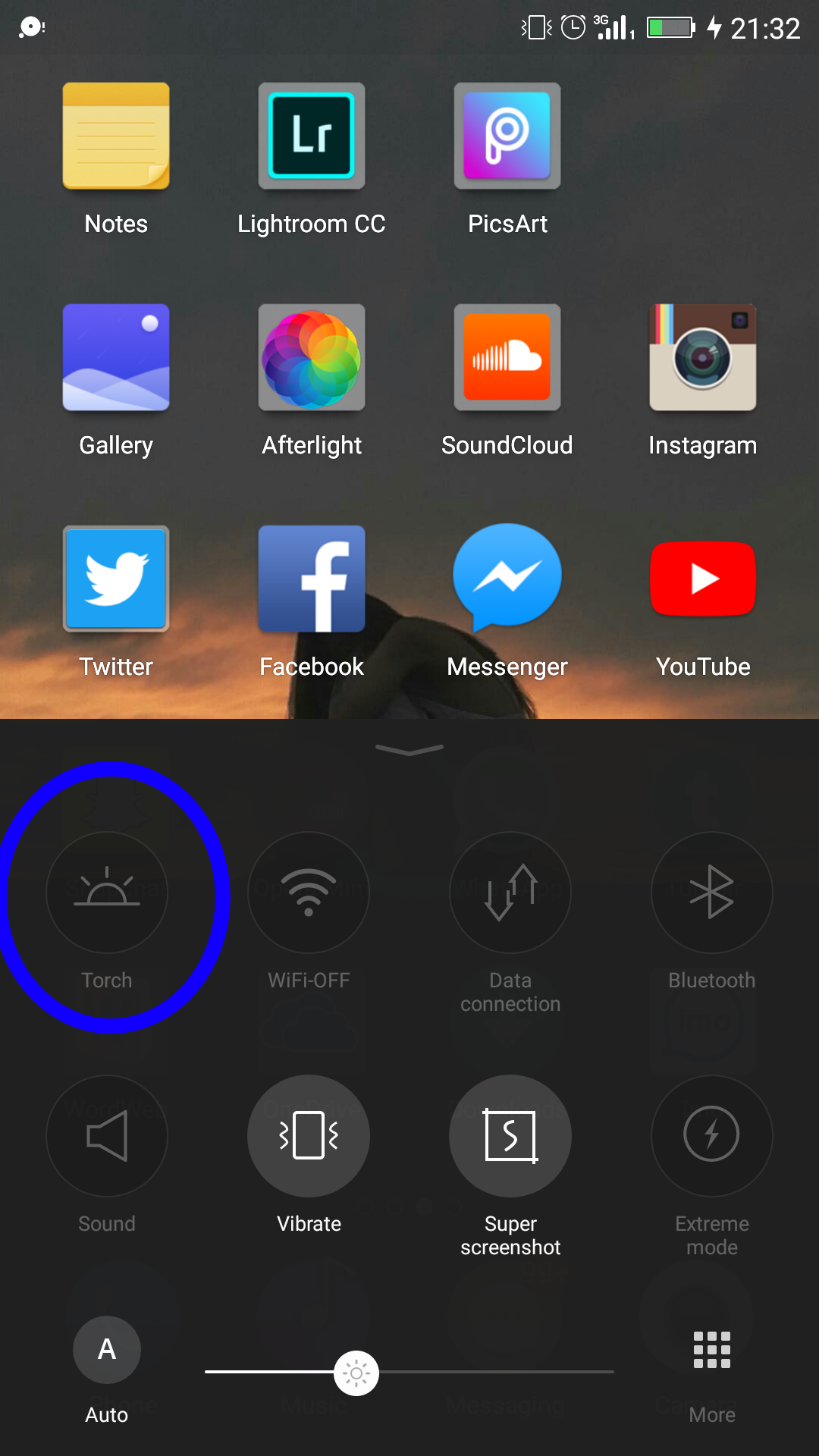Start the YouTube app
The image size is (819, 1456).
(x=702, y=579)
